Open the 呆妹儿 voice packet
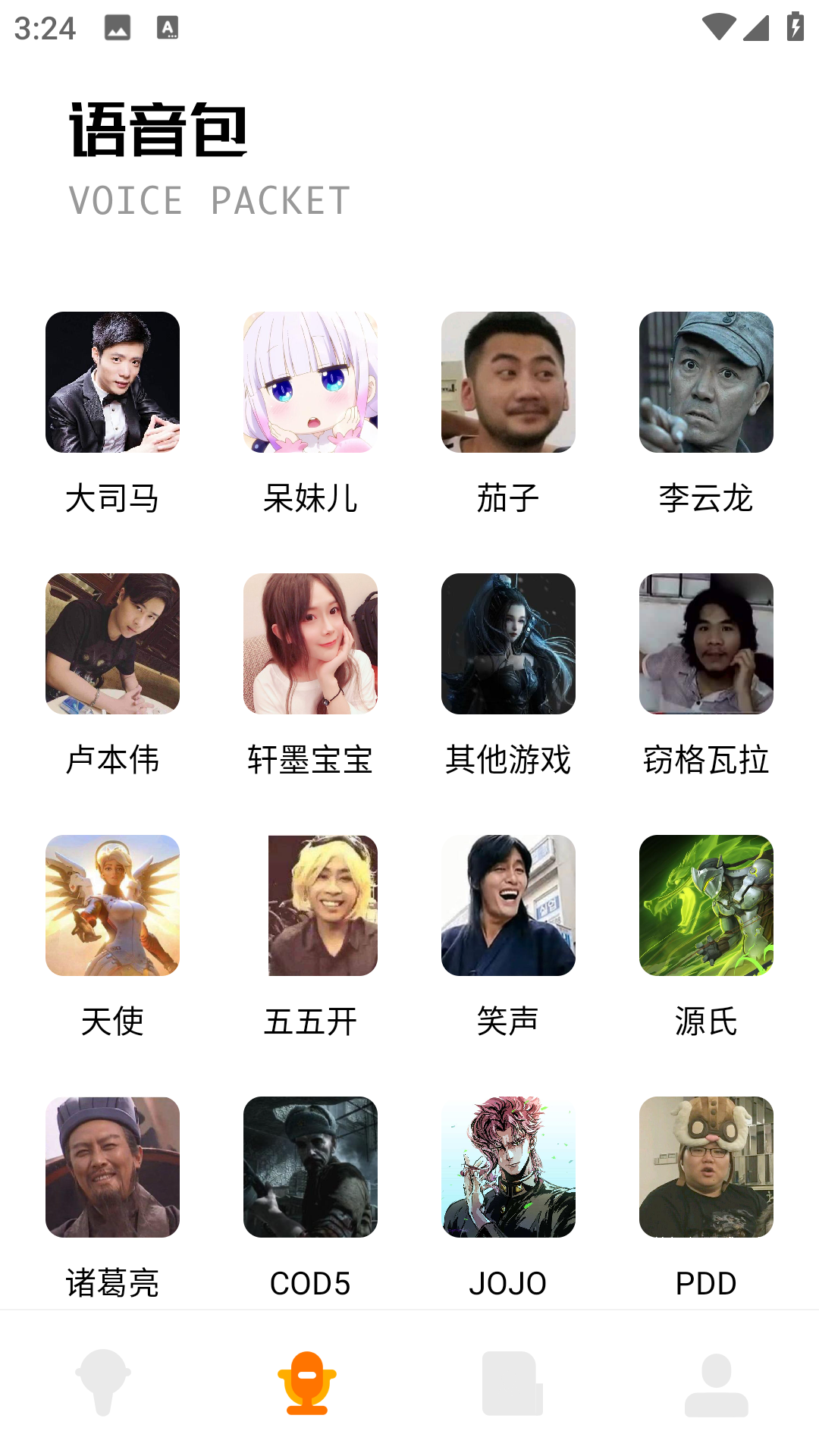The width and height of the screenshot is (819, 1456). pyautogui.click(x=311, y=383)
